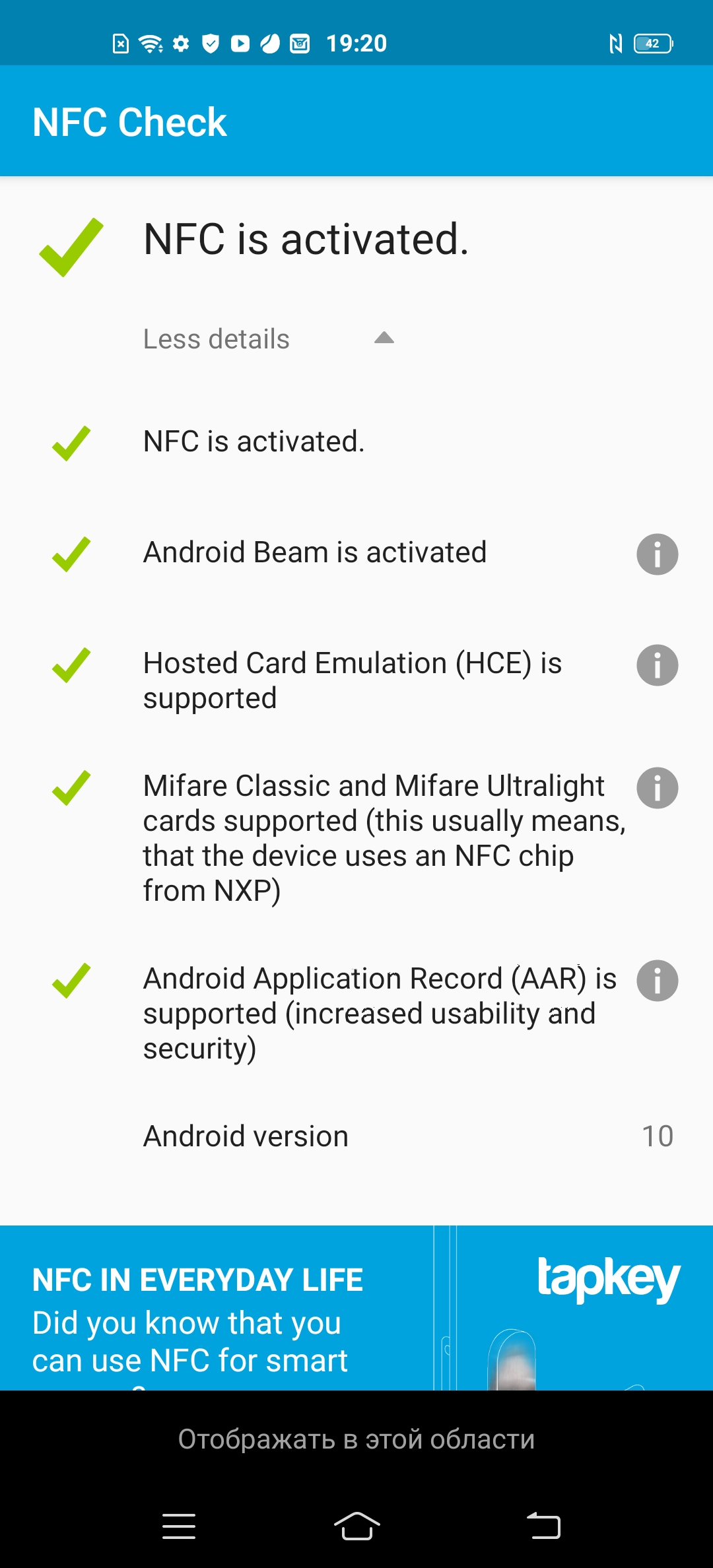Open info for Android Application Record
Screen dimensions: 713x1568
(657, 981)
